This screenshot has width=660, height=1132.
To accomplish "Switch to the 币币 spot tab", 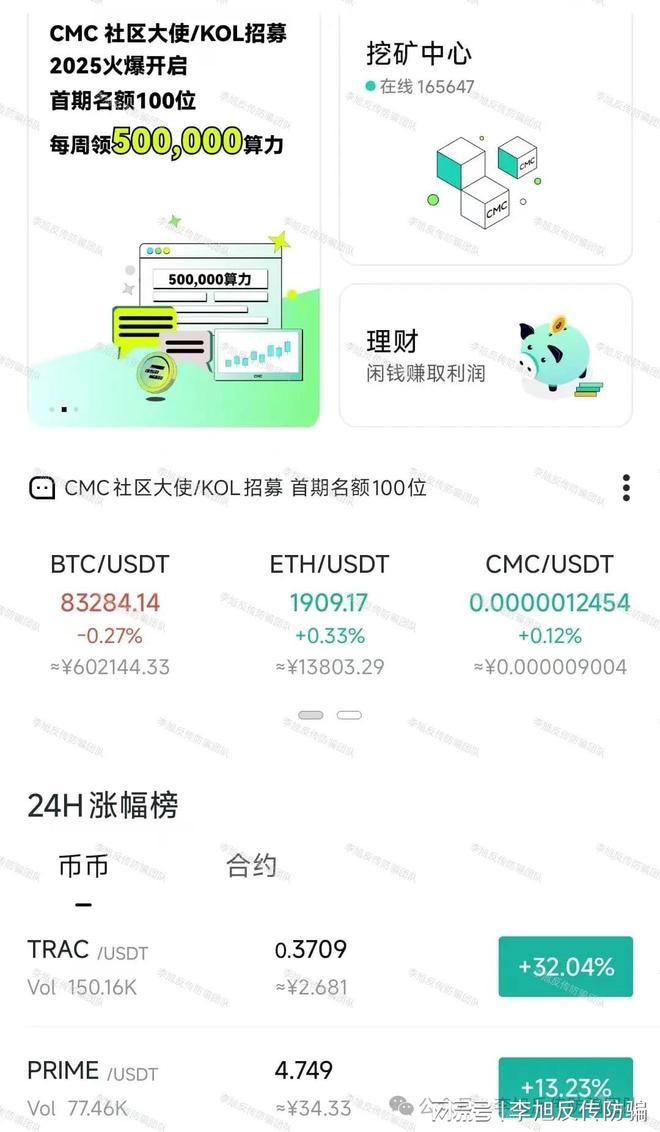I will point(83,867).
